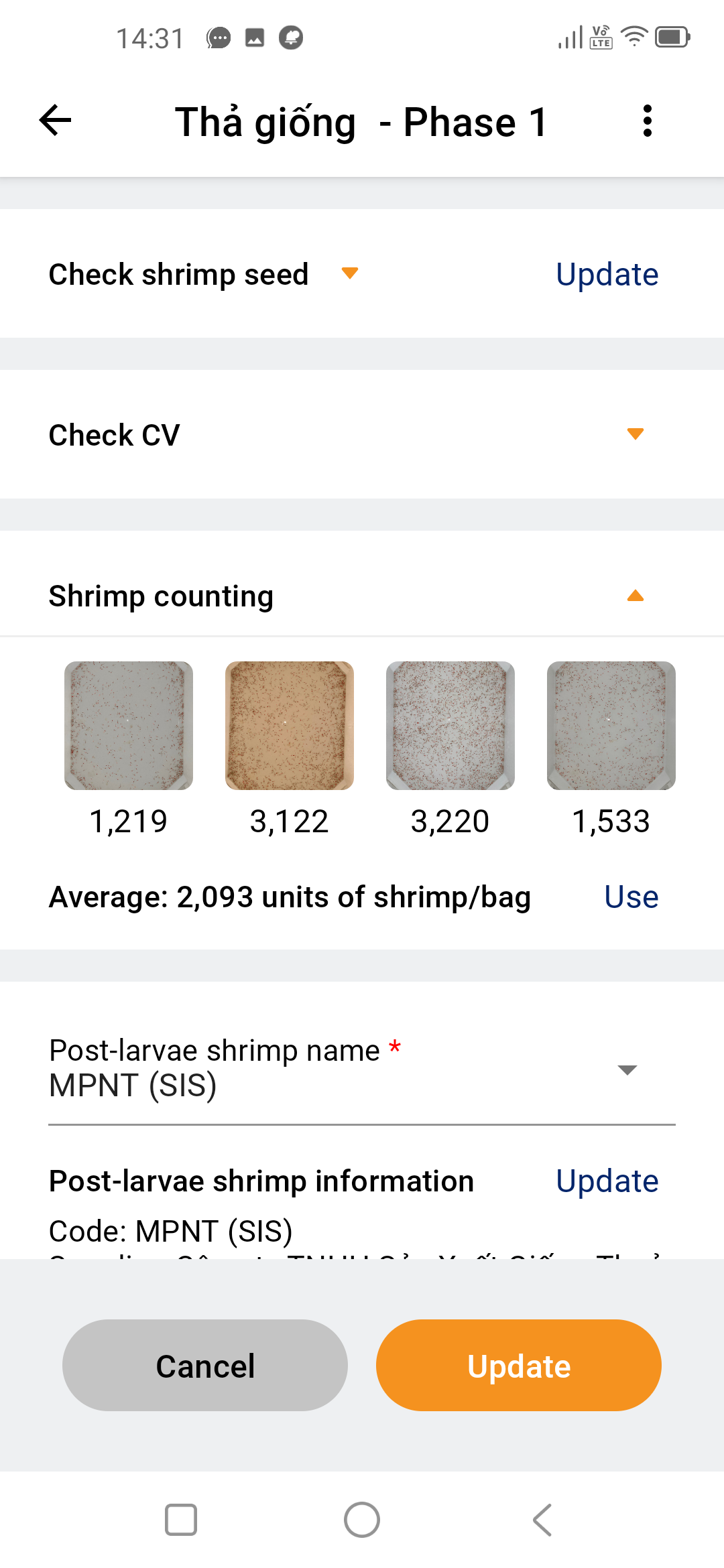This screenshot has width=724, height=1568.
Task: Tap the orange Update button
Action: pos(519,1366)
